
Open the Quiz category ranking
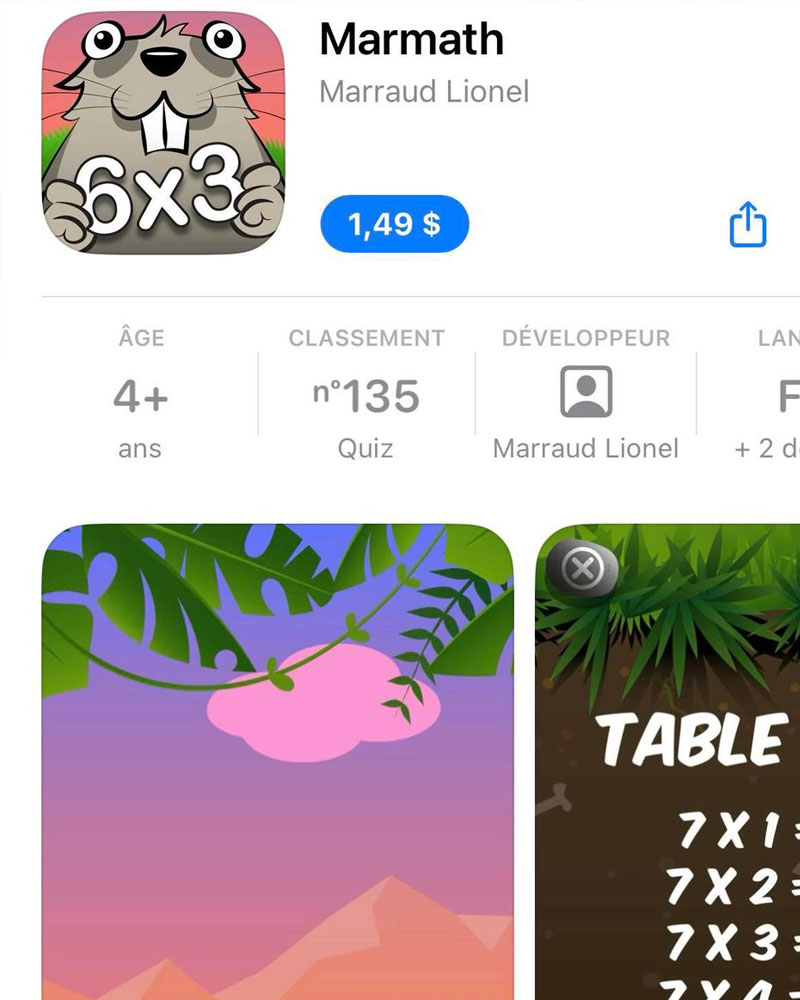click(365, 396)
